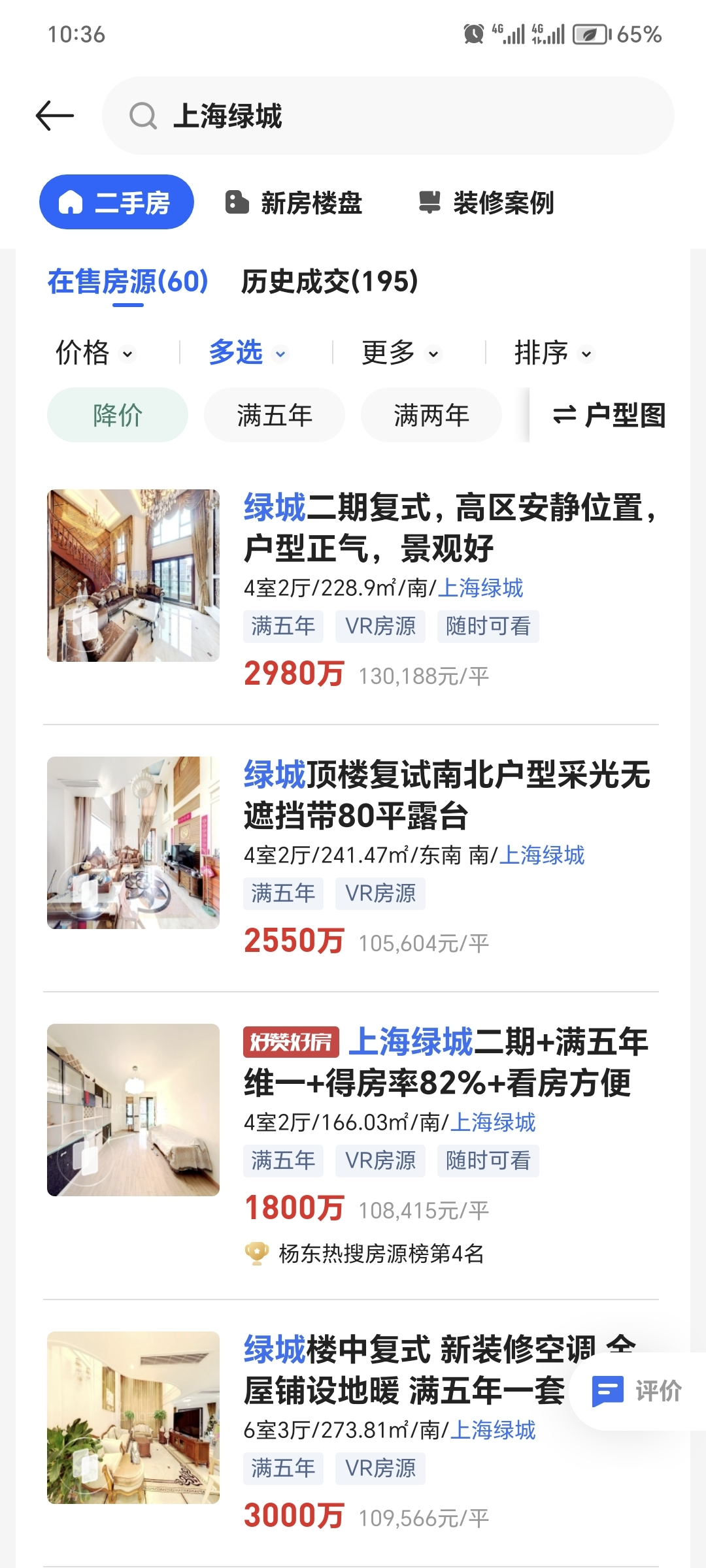Viewport: 706px width, 1568px height.
Task: Click the back arrow icon
Action: click(56, 115)
